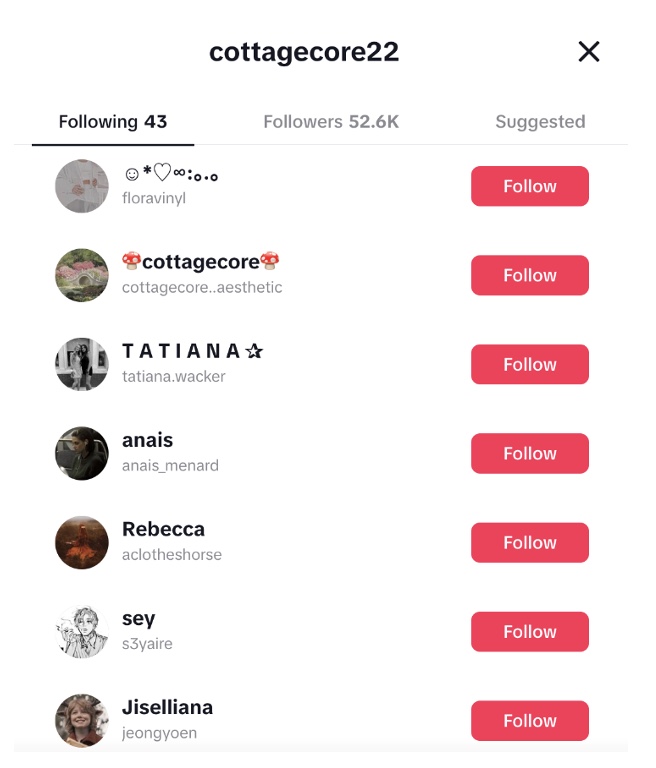View Jiselliana's profile

click(x=82, y=721)
